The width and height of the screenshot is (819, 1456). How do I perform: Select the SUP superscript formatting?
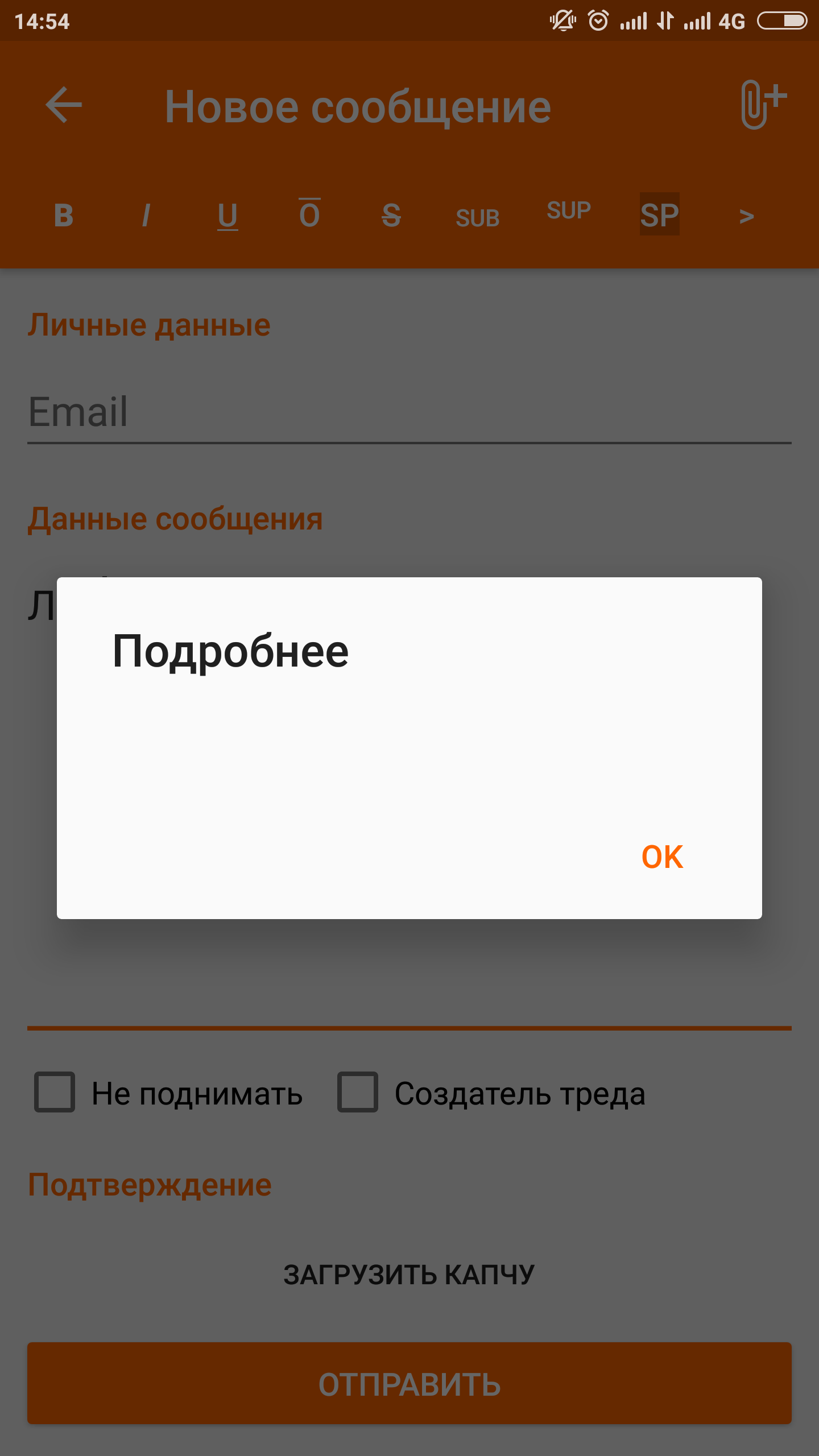569,210
